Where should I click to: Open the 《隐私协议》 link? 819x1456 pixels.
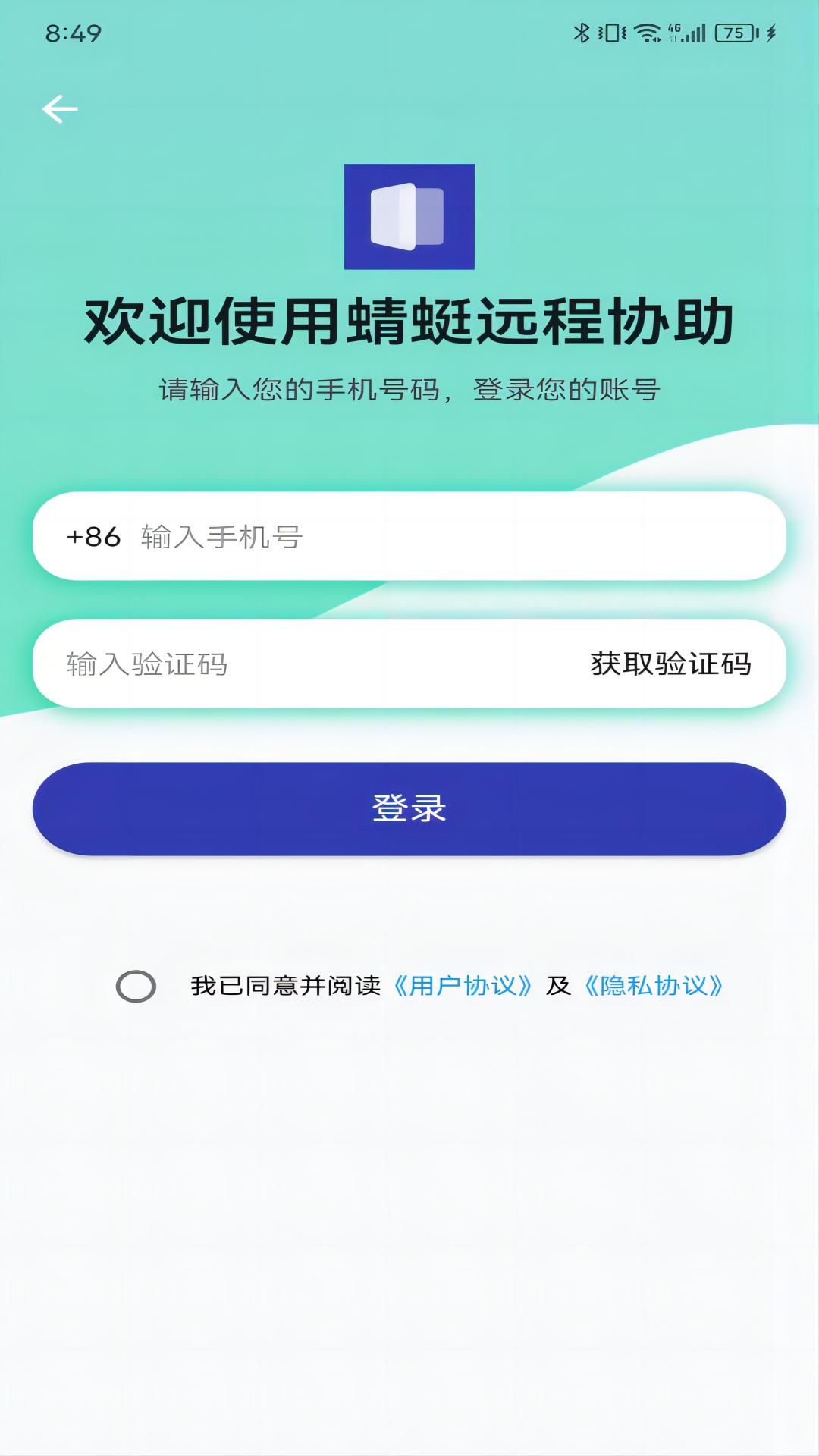(x=654, y=986)
